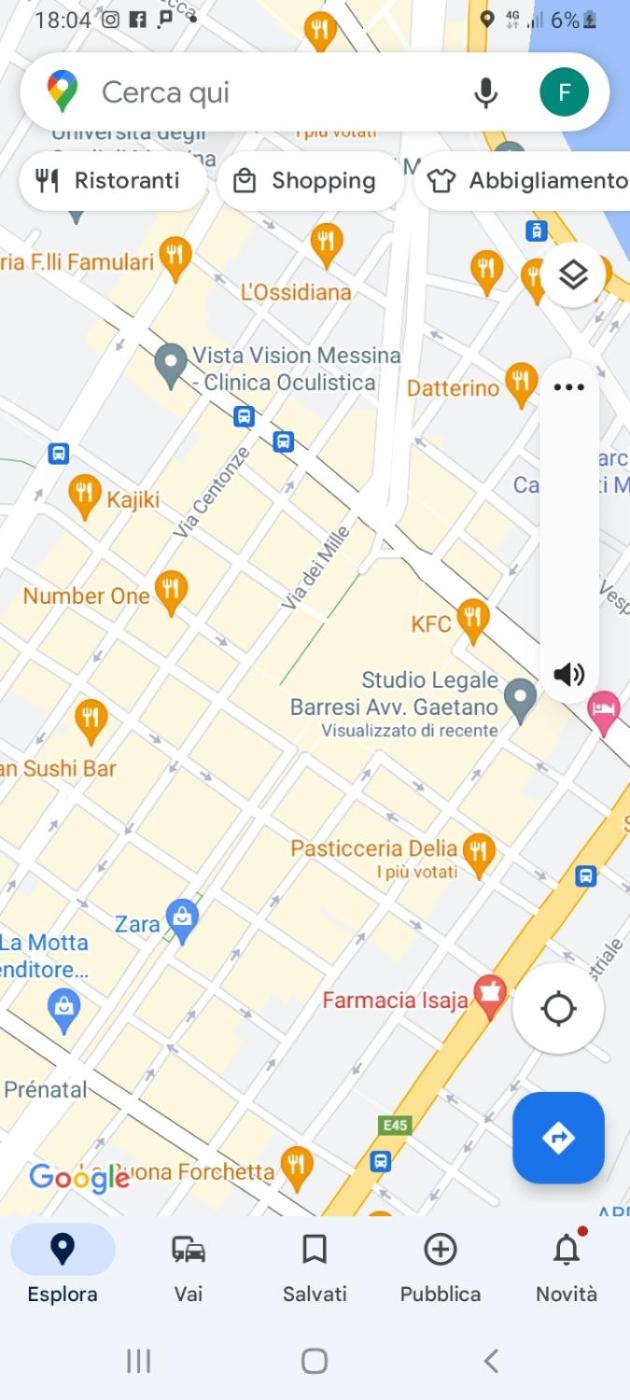Open the account profile avatar
The image size is (630, 1400).
click(x=564, y=93)
